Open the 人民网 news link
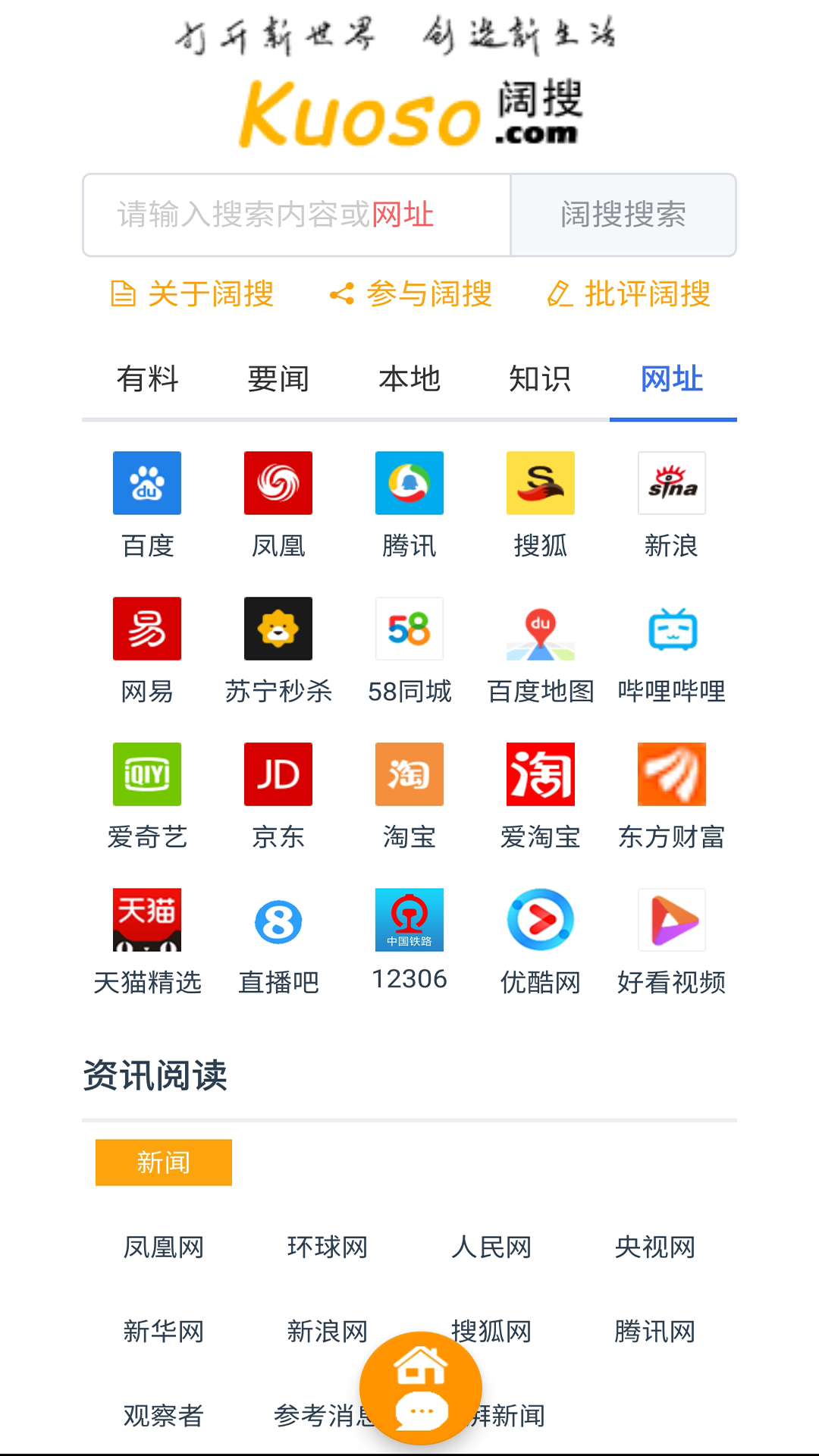Image resolution: width=819 pixels, height=1456 pixels. [491, 1247]
